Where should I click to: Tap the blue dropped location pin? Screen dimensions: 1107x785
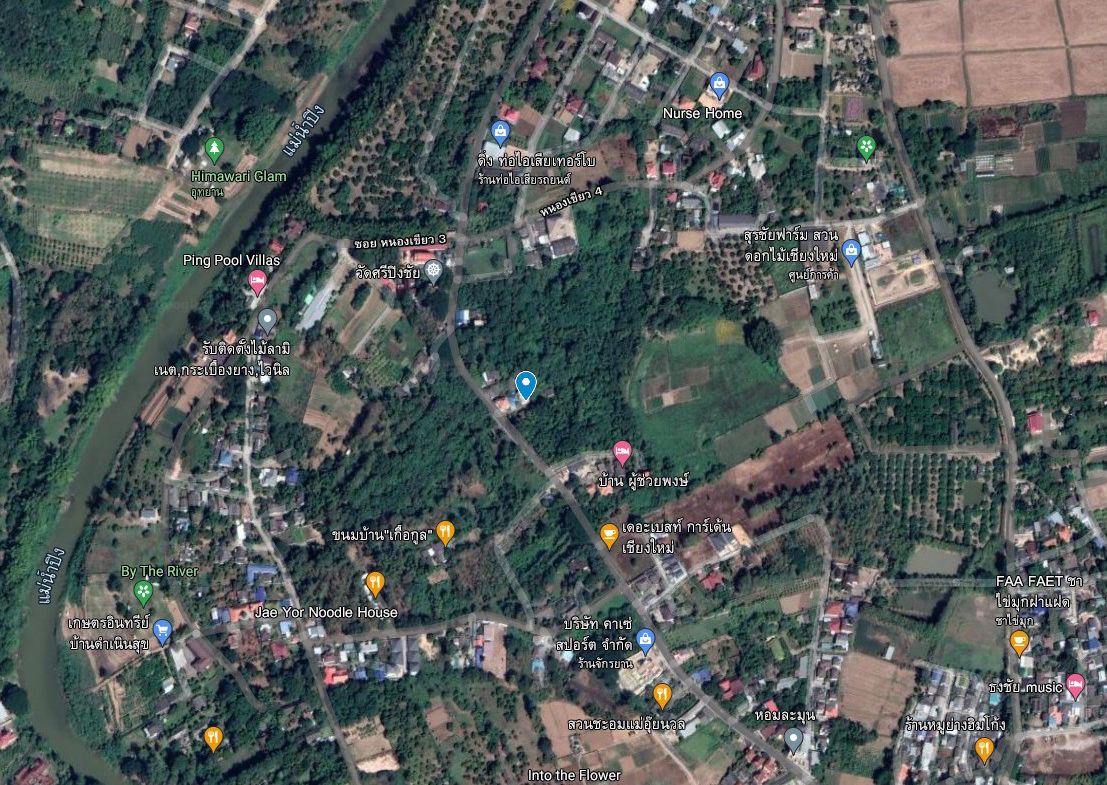525,384
